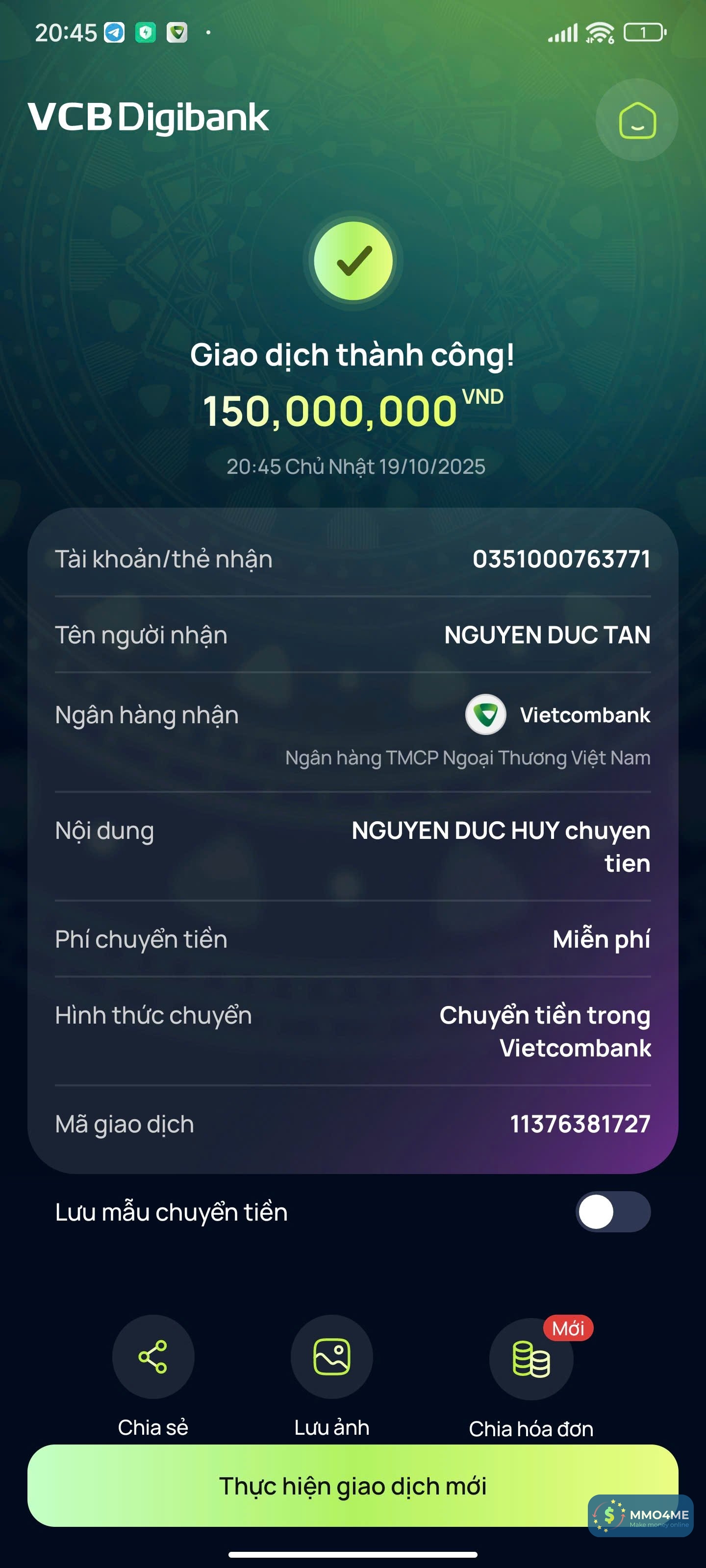Share the receipt via Chia sẻ
Screen dimensions: 706x1568
(153, 1357)
